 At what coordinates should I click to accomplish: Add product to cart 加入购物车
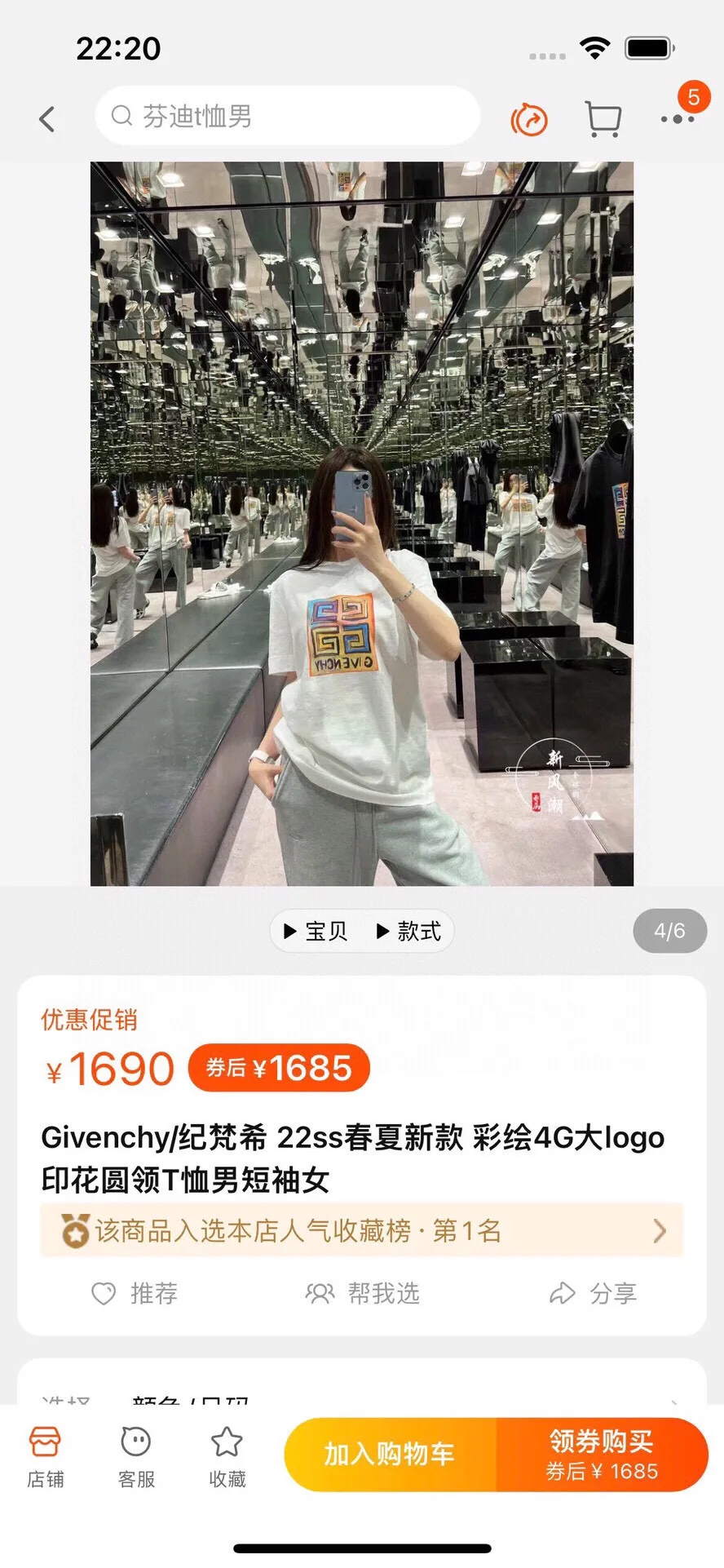[x=390, y=1455]
